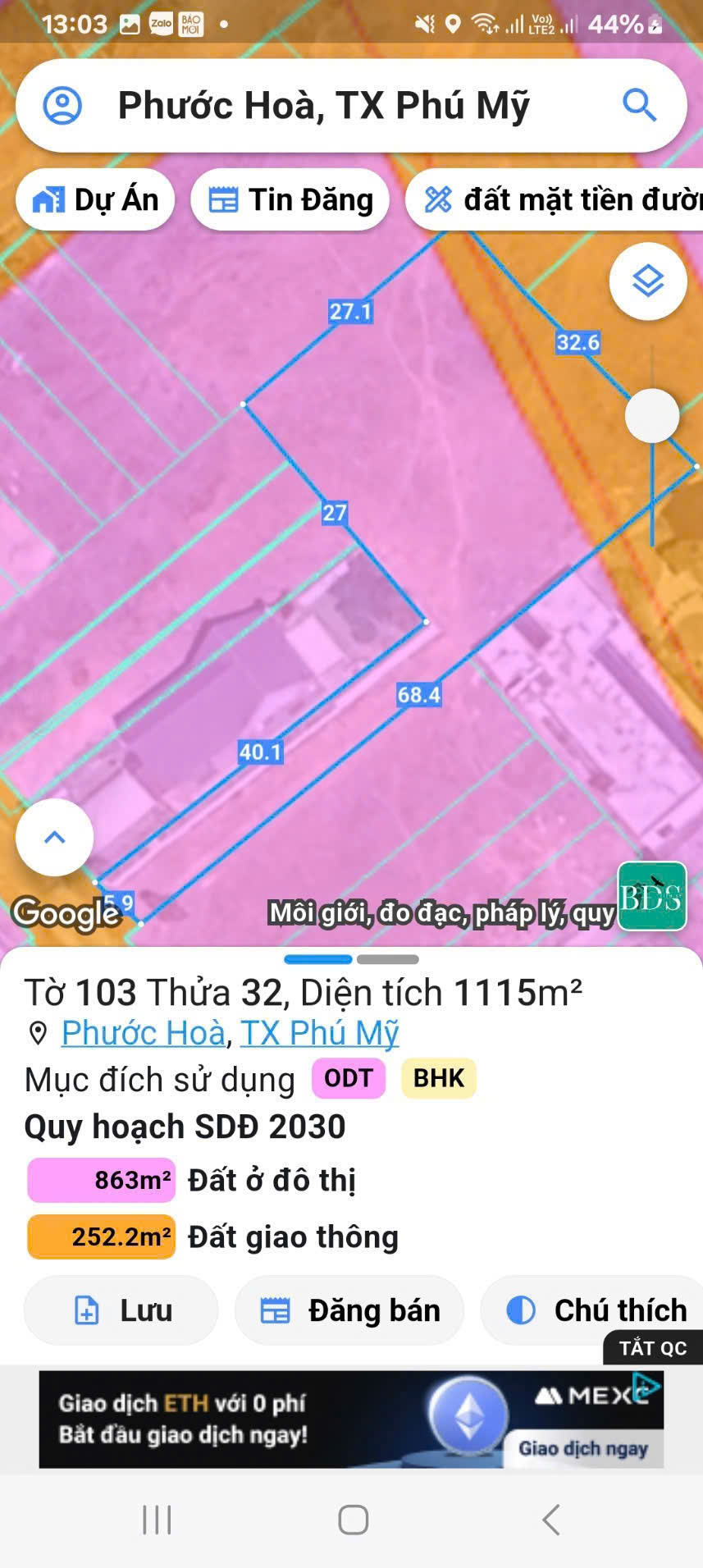The height and width of the screenshot is (1568, 703).
Task: Open the map layers button
Action: [647, 281]
